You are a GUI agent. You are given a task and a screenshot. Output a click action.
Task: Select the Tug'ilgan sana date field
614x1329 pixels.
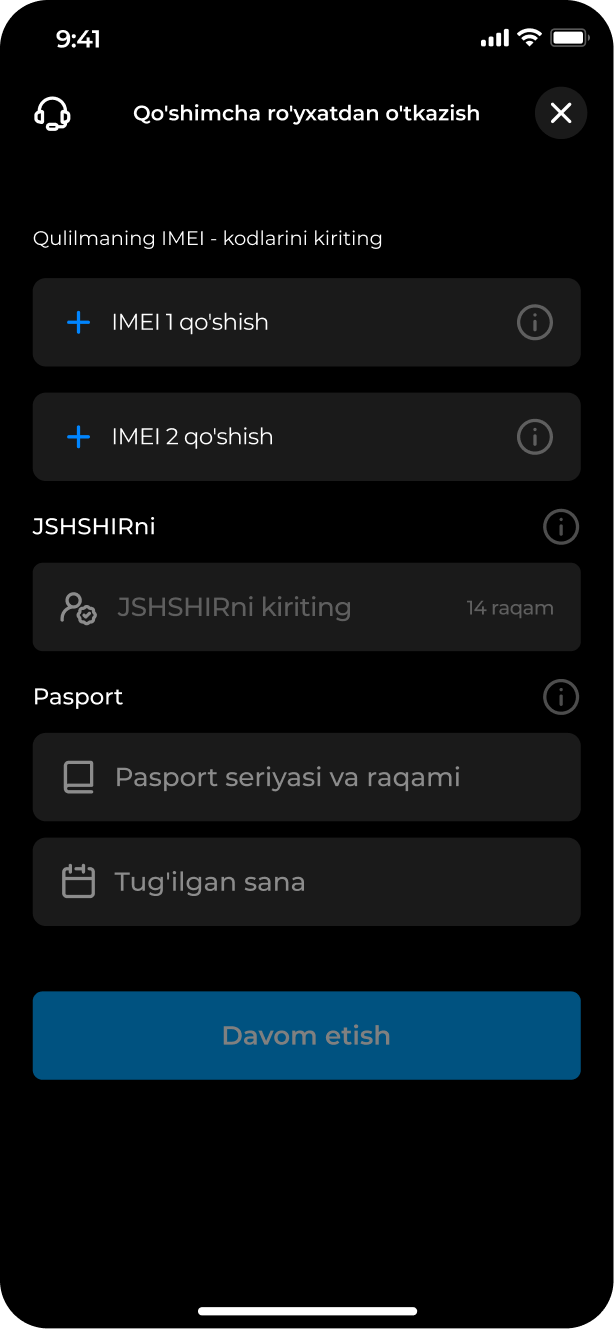pos(307,882)
